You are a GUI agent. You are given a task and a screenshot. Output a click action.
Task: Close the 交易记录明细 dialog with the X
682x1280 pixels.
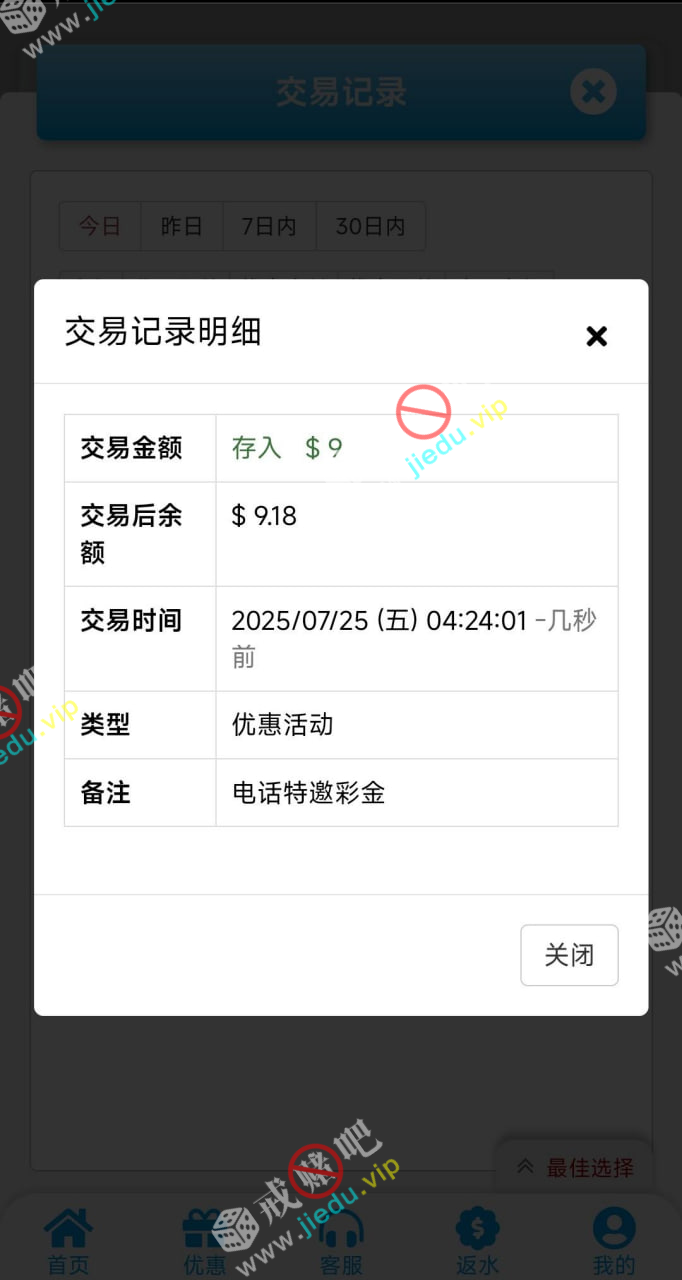[x=596, y=336]
